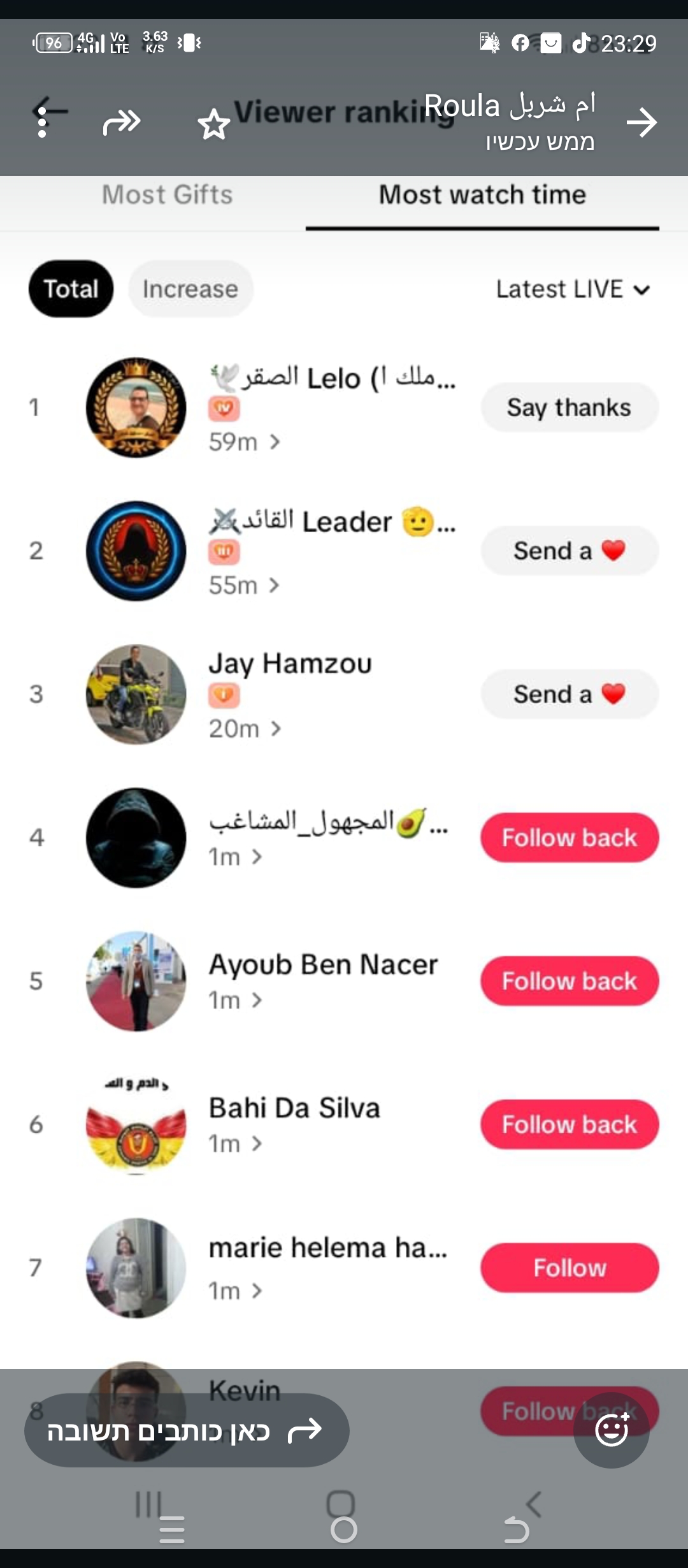688x1568 pixels.
Task: Open recent apps from the navigation bar
Action: pos(172,1529)
